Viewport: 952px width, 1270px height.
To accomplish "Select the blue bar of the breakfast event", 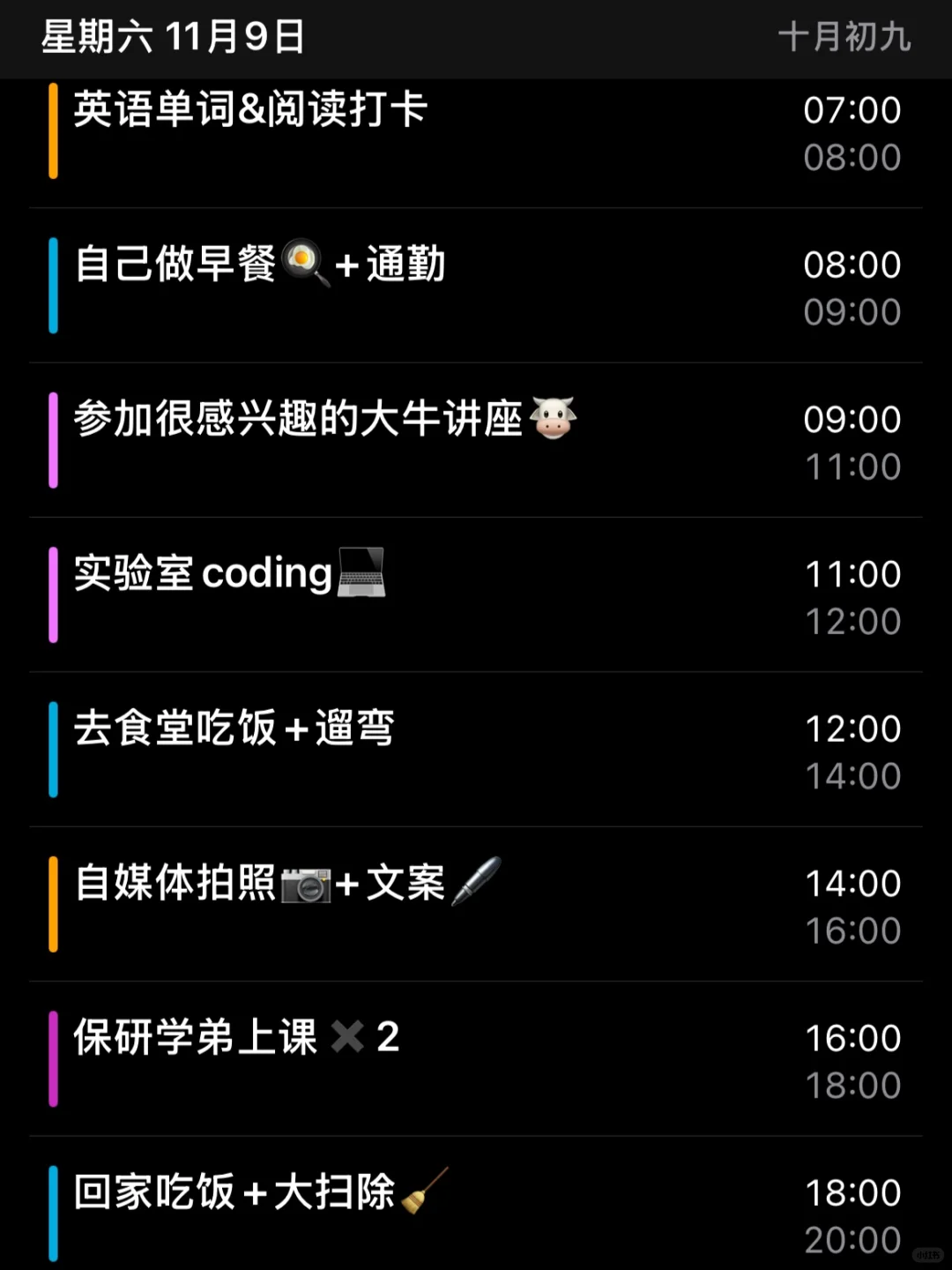I will coord(55,287).
